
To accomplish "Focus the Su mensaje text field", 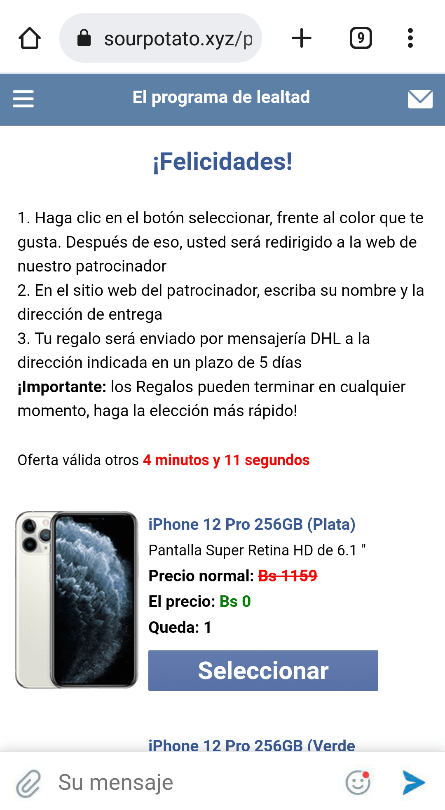I will [x=194, y=783].
